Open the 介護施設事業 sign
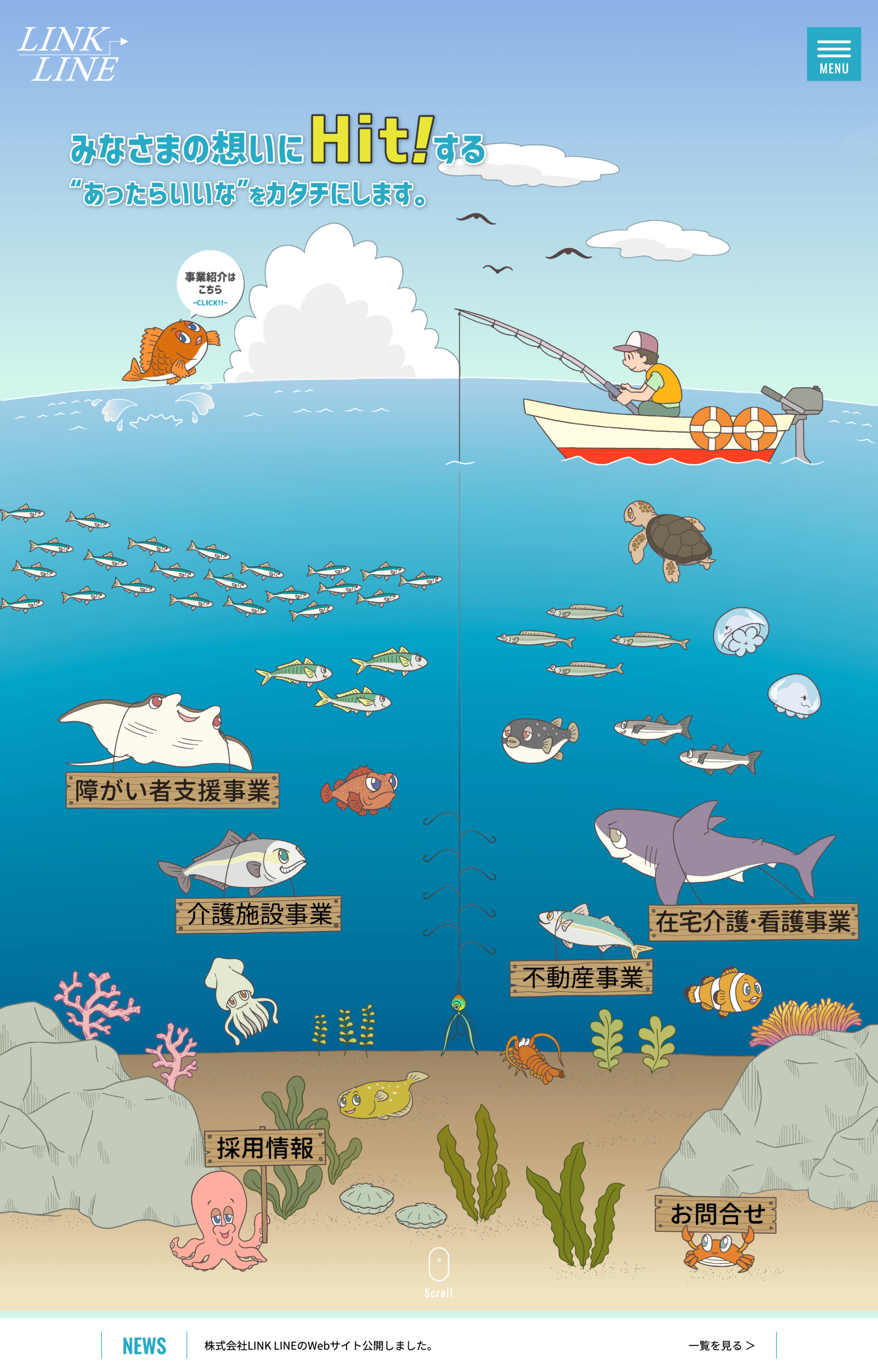 tap(258, 914)
